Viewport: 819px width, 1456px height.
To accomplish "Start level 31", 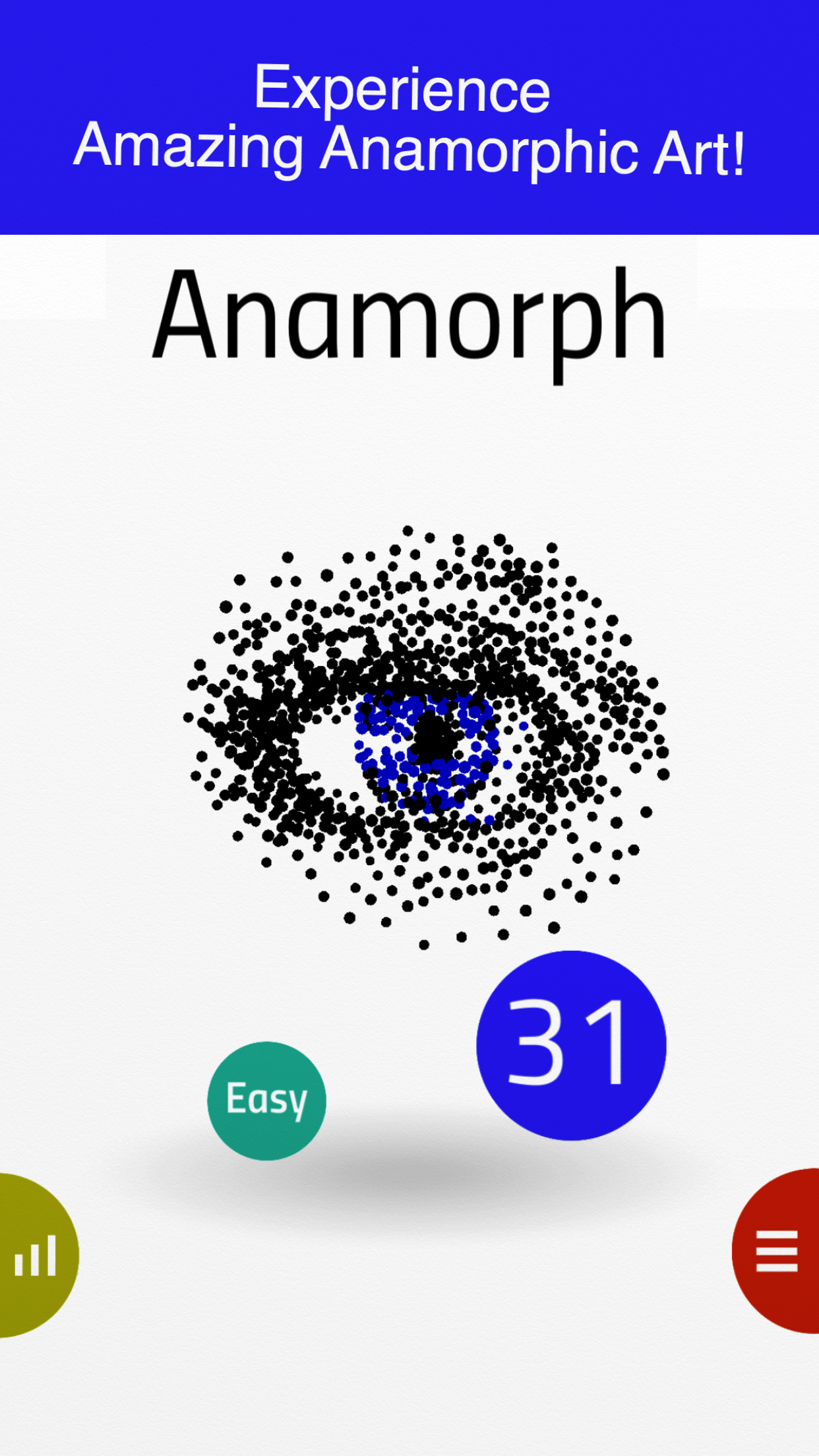I will (571, 1045).
